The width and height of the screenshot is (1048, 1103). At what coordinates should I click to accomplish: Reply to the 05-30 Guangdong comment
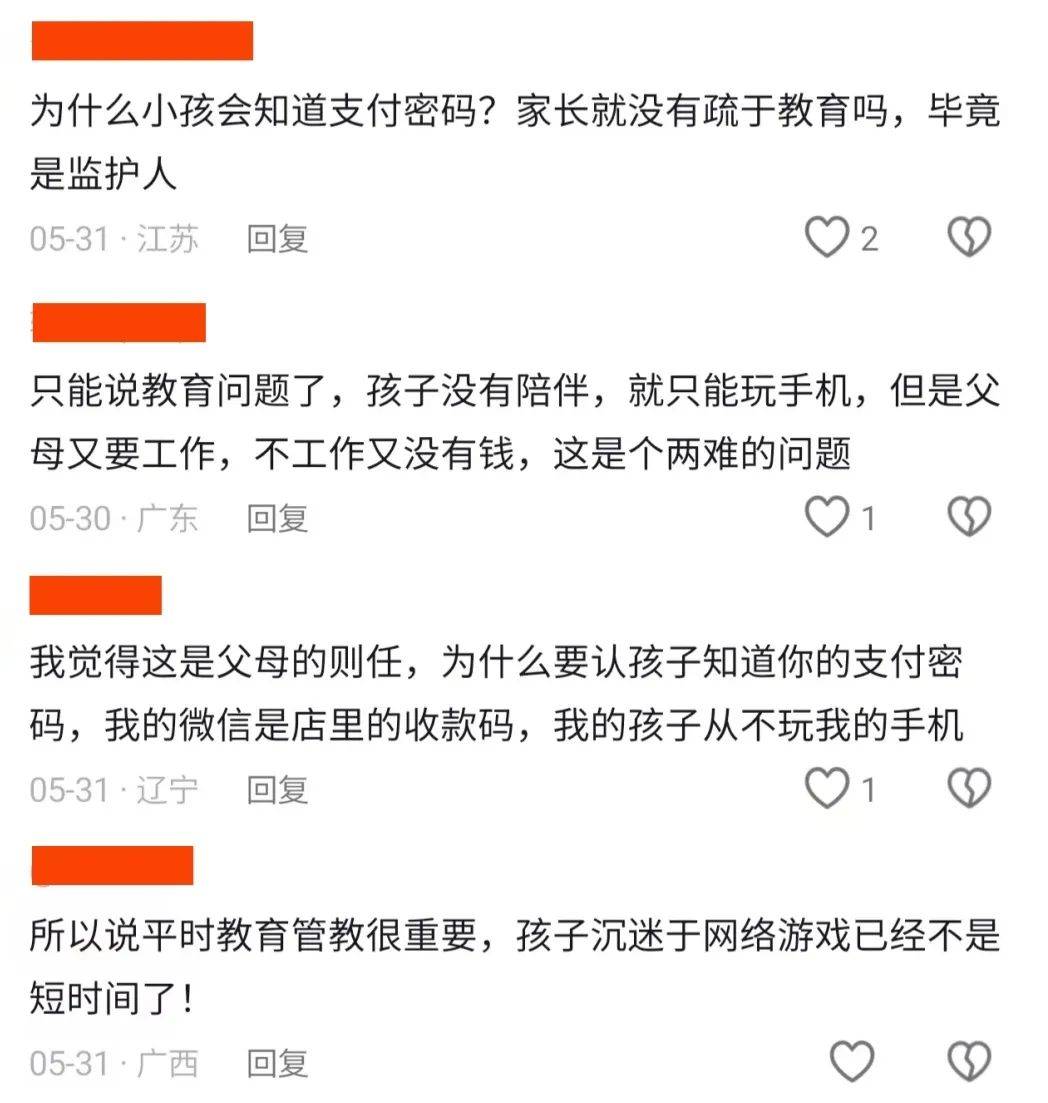coord(277,518)
